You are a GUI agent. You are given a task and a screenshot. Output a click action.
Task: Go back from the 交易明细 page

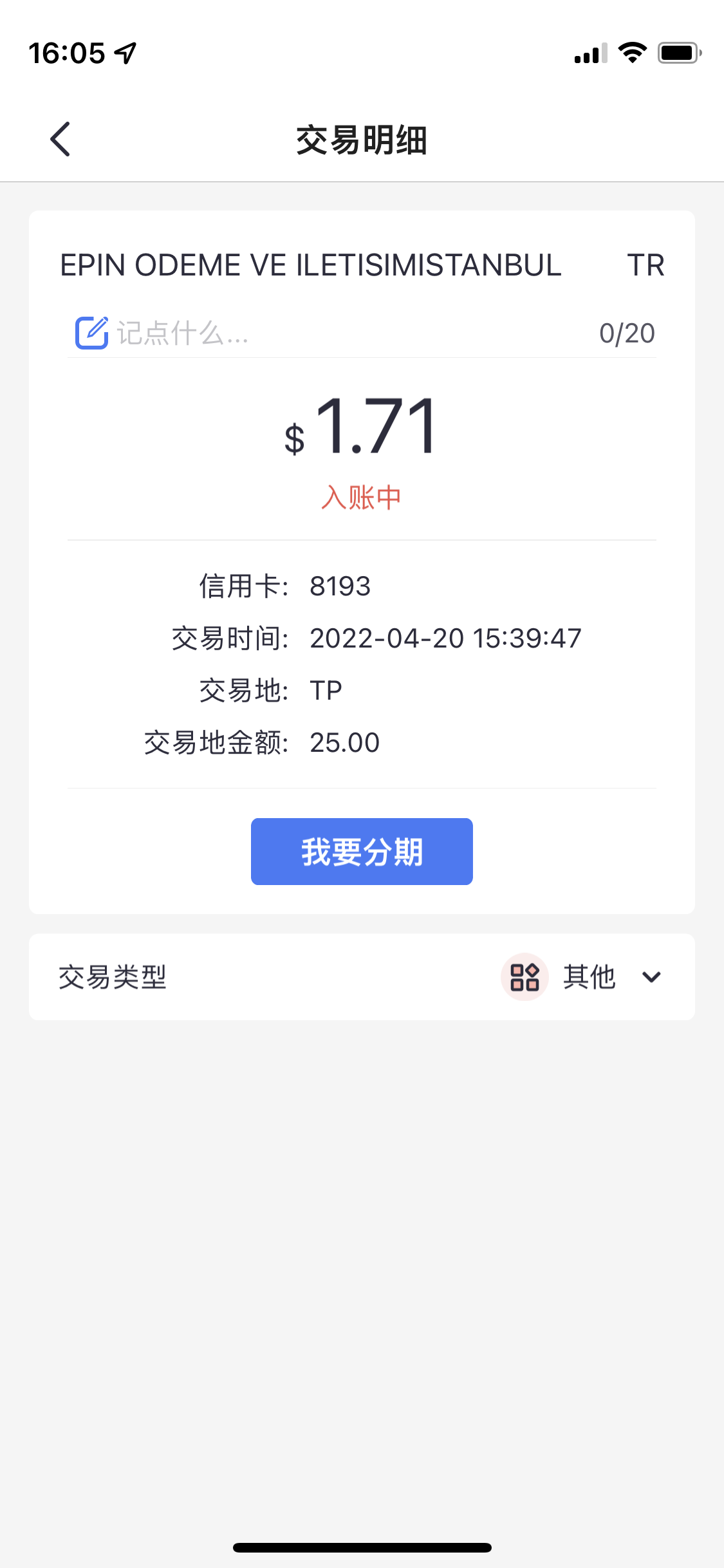coord(60,139)
